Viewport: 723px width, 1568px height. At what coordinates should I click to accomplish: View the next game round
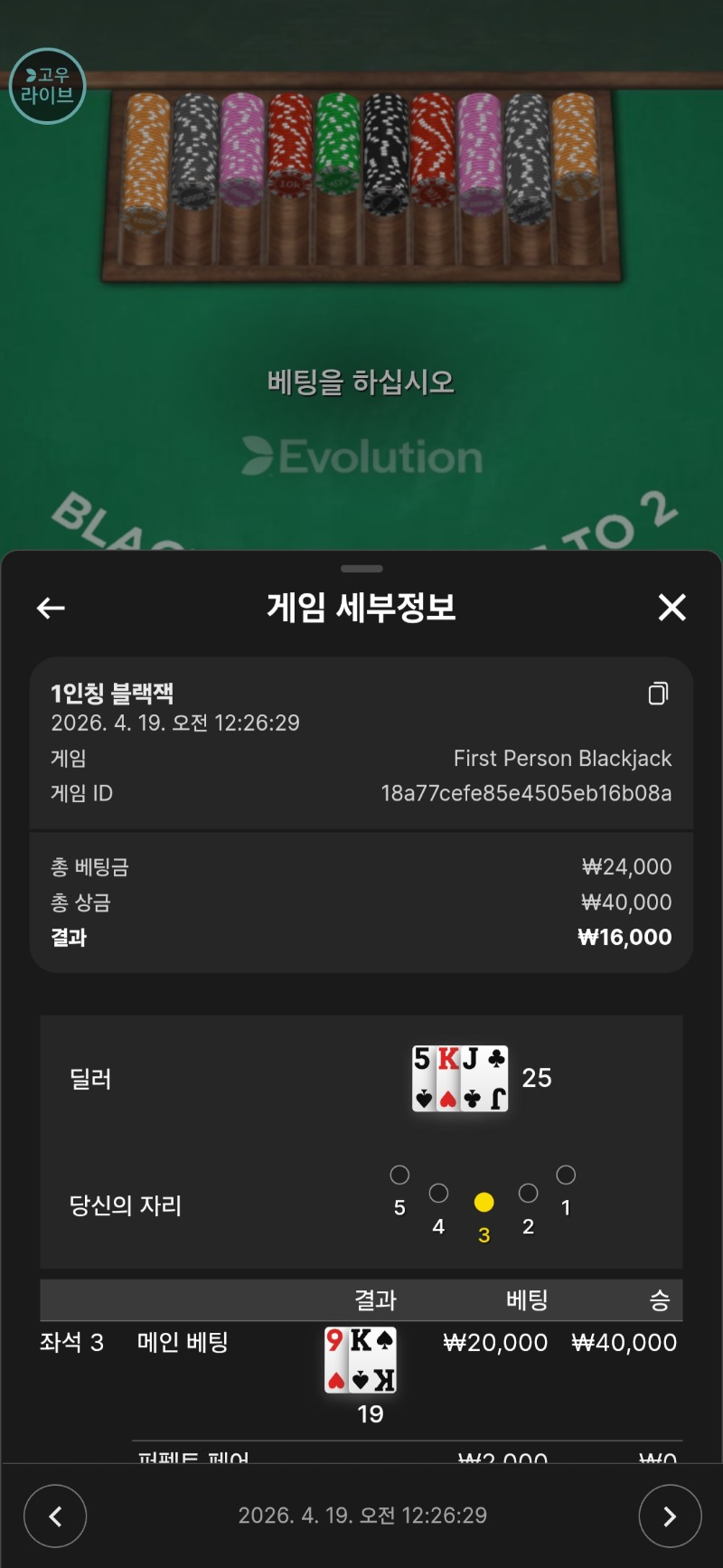[x=669, y=1516]
